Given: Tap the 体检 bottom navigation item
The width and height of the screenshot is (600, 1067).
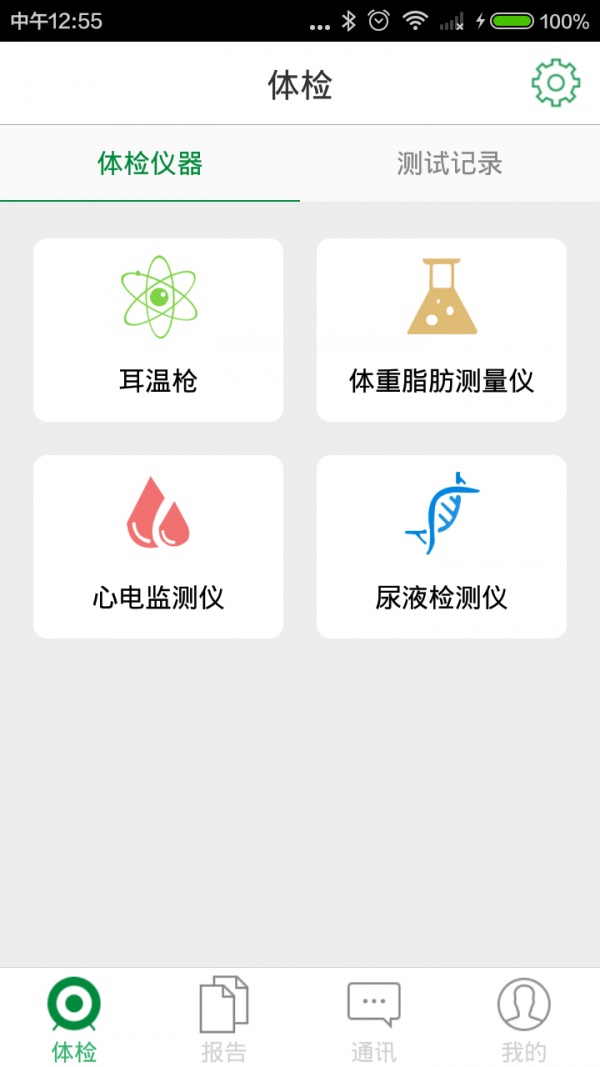Looking at the screenshot, I should pos(75,1018).
